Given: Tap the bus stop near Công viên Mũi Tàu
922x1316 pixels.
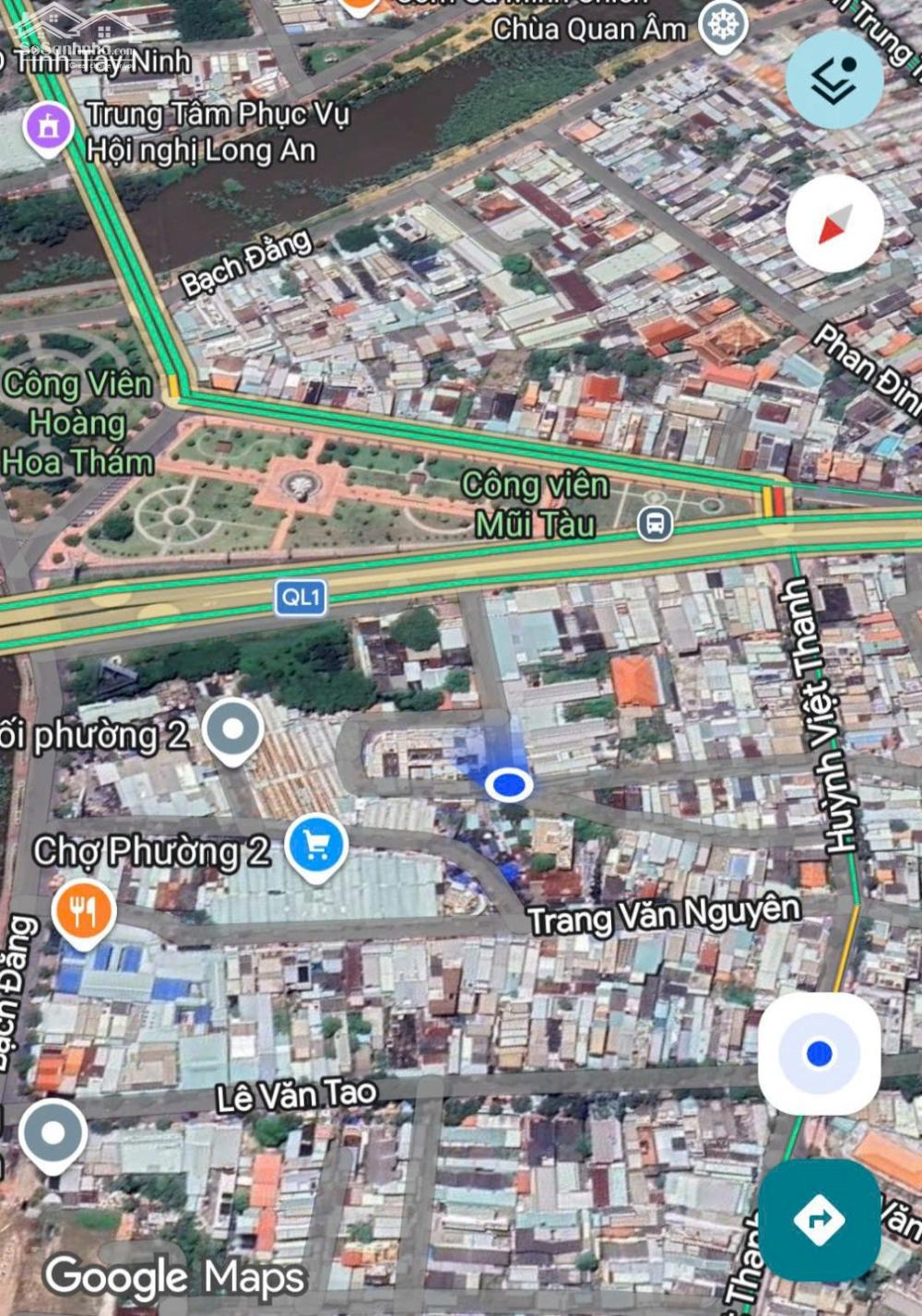Looking at the screenshot, I should tap(655, 524).
